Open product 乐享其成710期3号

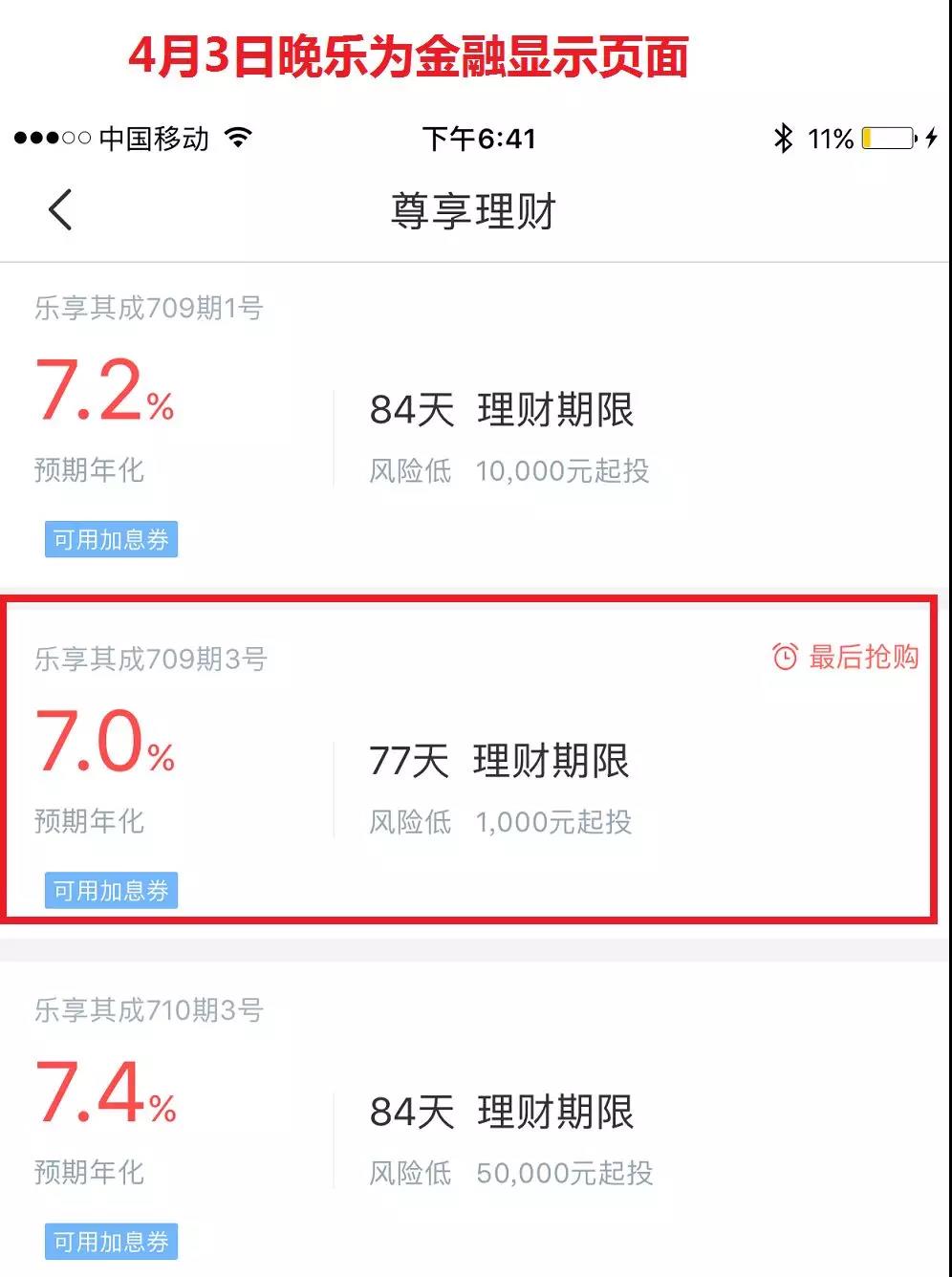[149, 1010]
